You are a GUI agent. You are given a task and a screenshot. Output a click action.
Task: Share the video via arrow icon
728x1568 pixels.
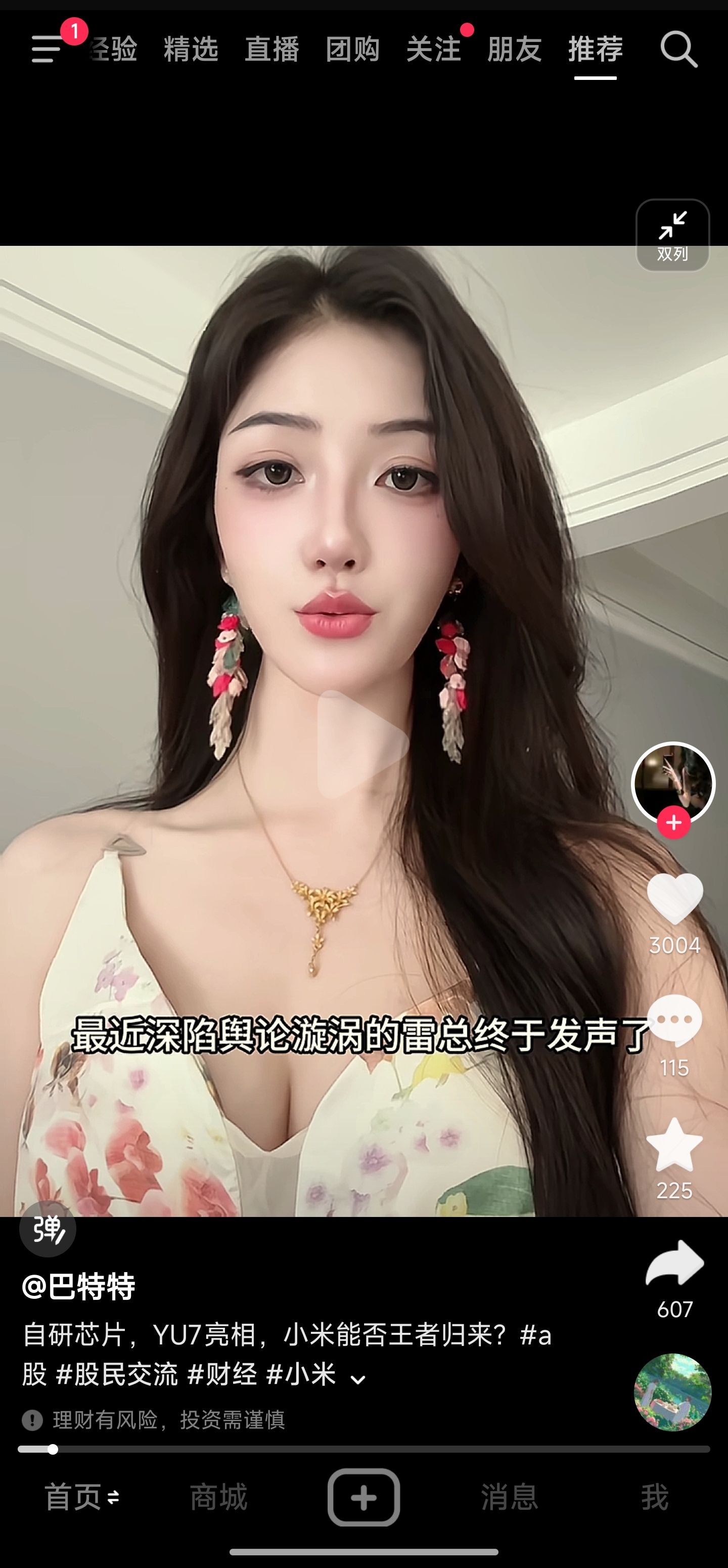[x=674, y=1263]
